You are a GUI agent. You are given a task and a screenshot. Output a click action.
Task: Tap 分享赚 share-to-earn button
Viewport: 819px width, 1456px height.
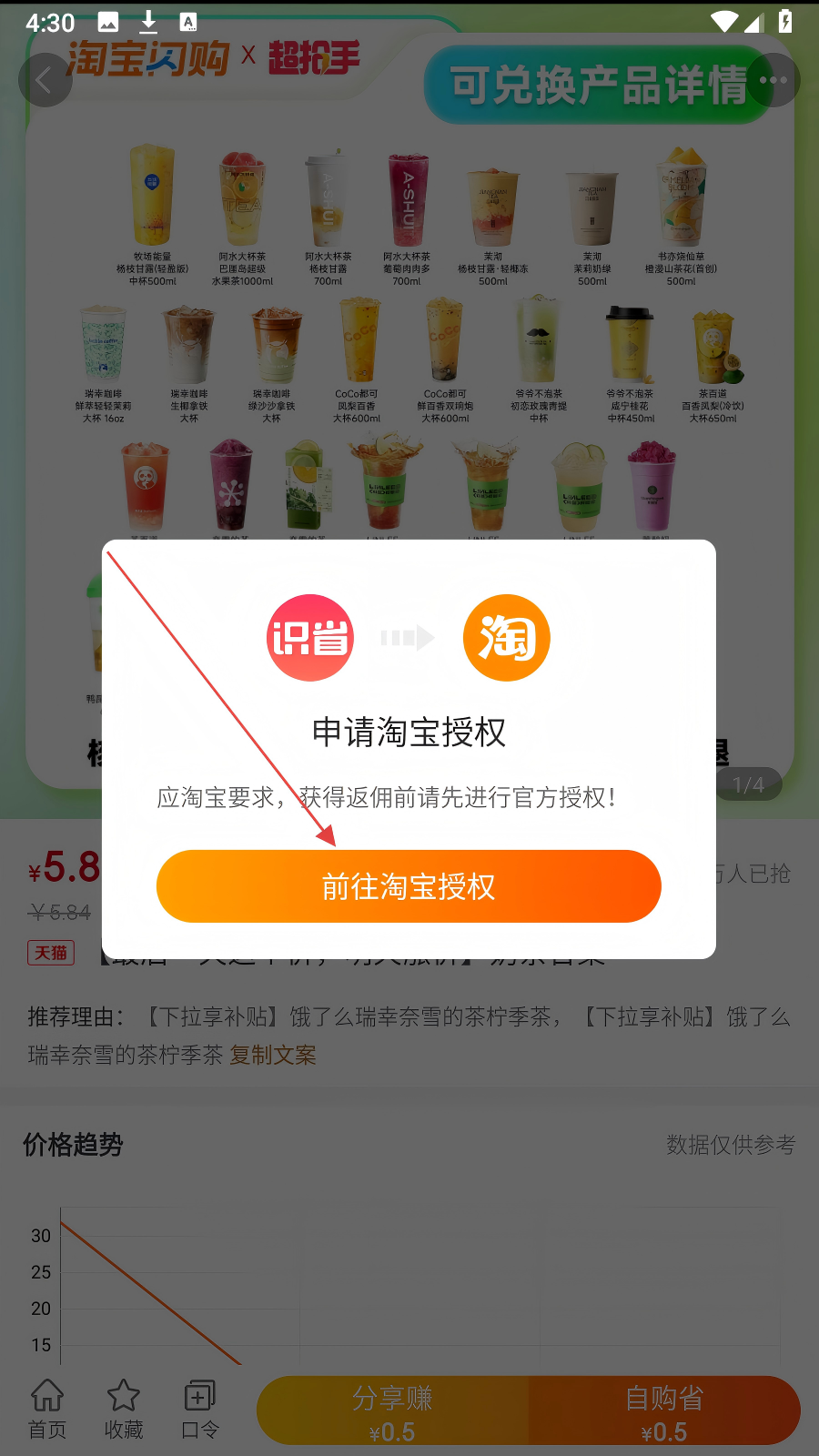click(x=392, y=1411)
